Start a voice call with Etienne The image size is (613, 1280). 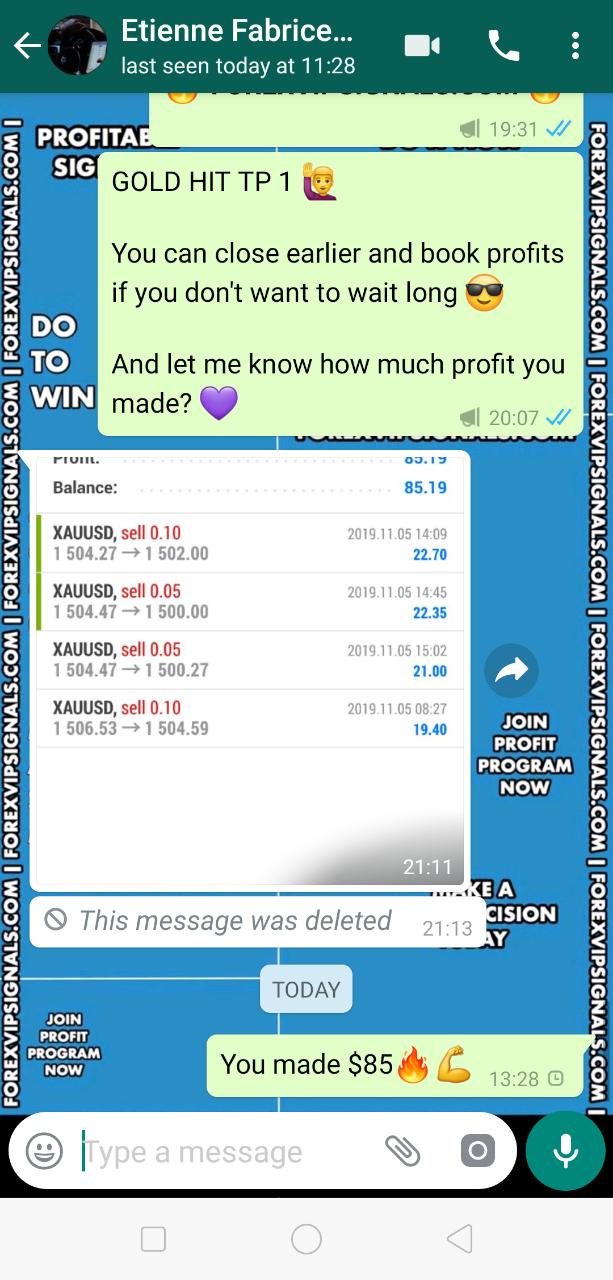coord(502,46)
